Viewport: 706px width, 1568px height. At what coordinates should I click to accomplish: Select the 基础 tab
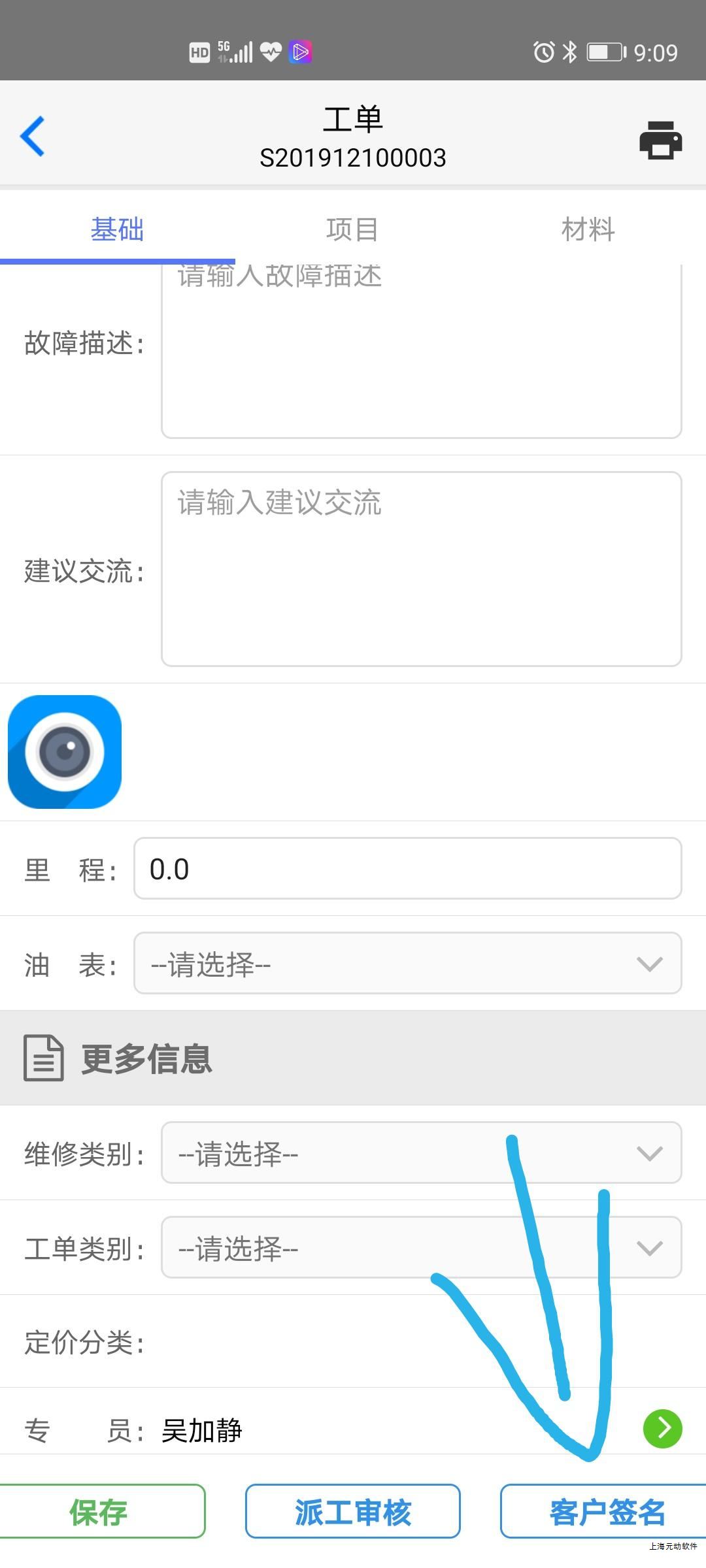click(x=117, y=229)
